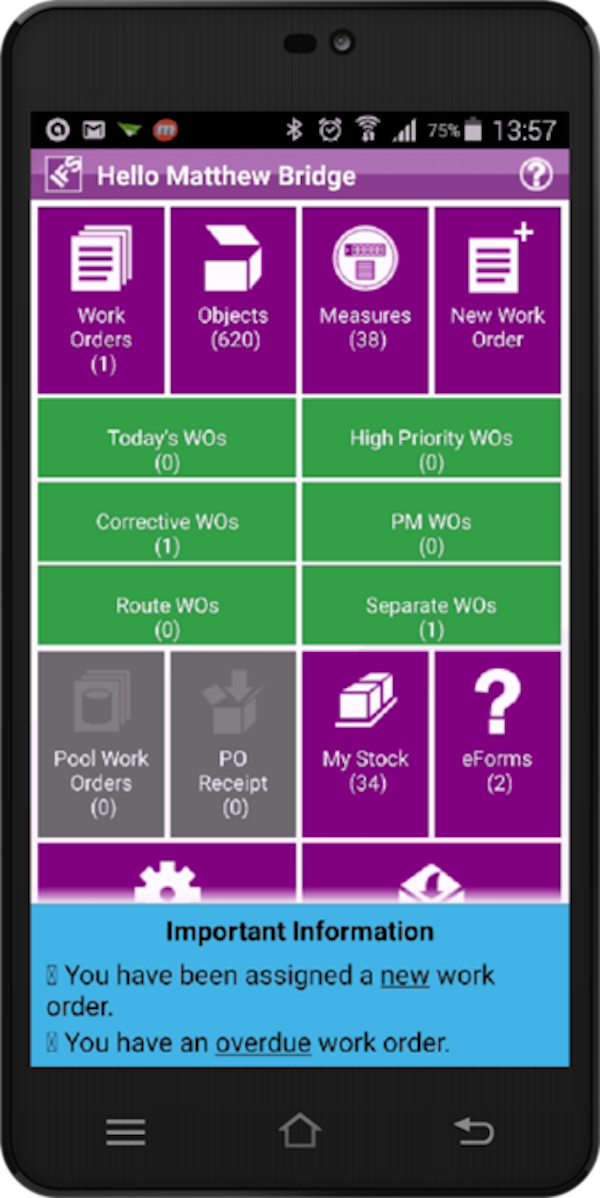
Task: Open the Measures tile
Action: click(x=365, y=300)
